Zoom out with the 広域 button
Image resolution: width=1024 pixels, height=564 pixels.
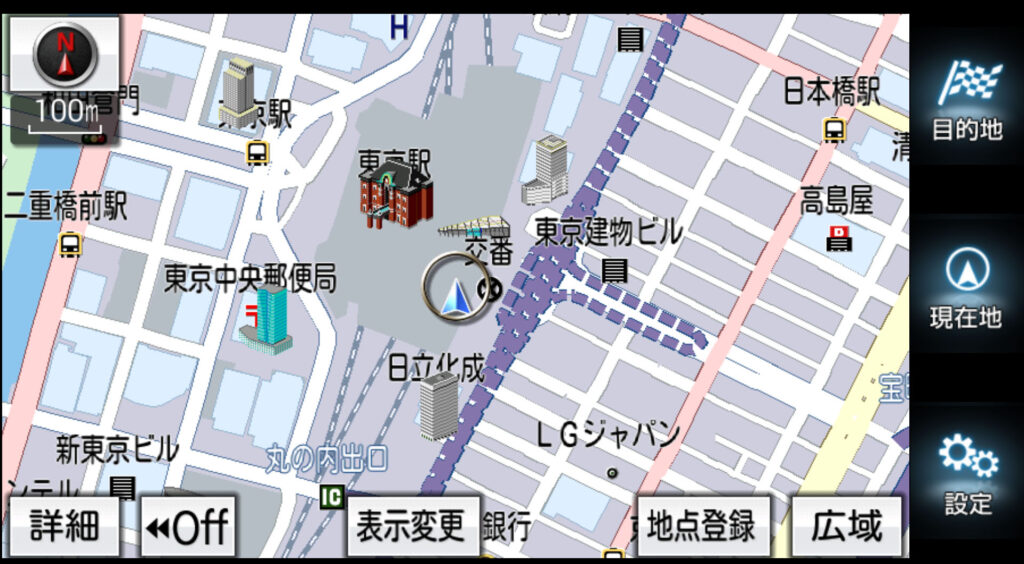[846, 525]
